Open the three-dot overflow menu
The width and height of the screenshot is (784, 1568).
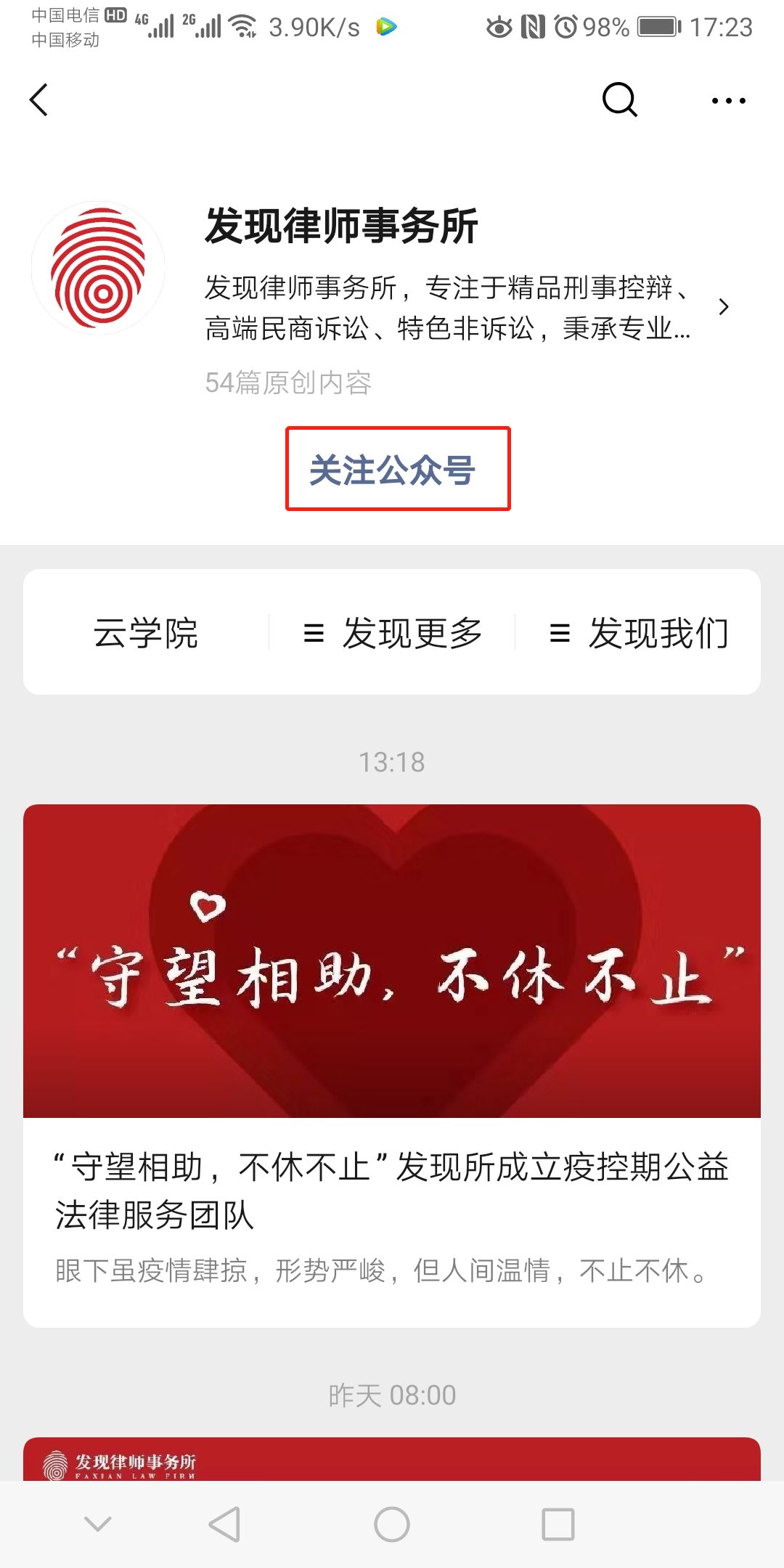[x=728, y=101]
